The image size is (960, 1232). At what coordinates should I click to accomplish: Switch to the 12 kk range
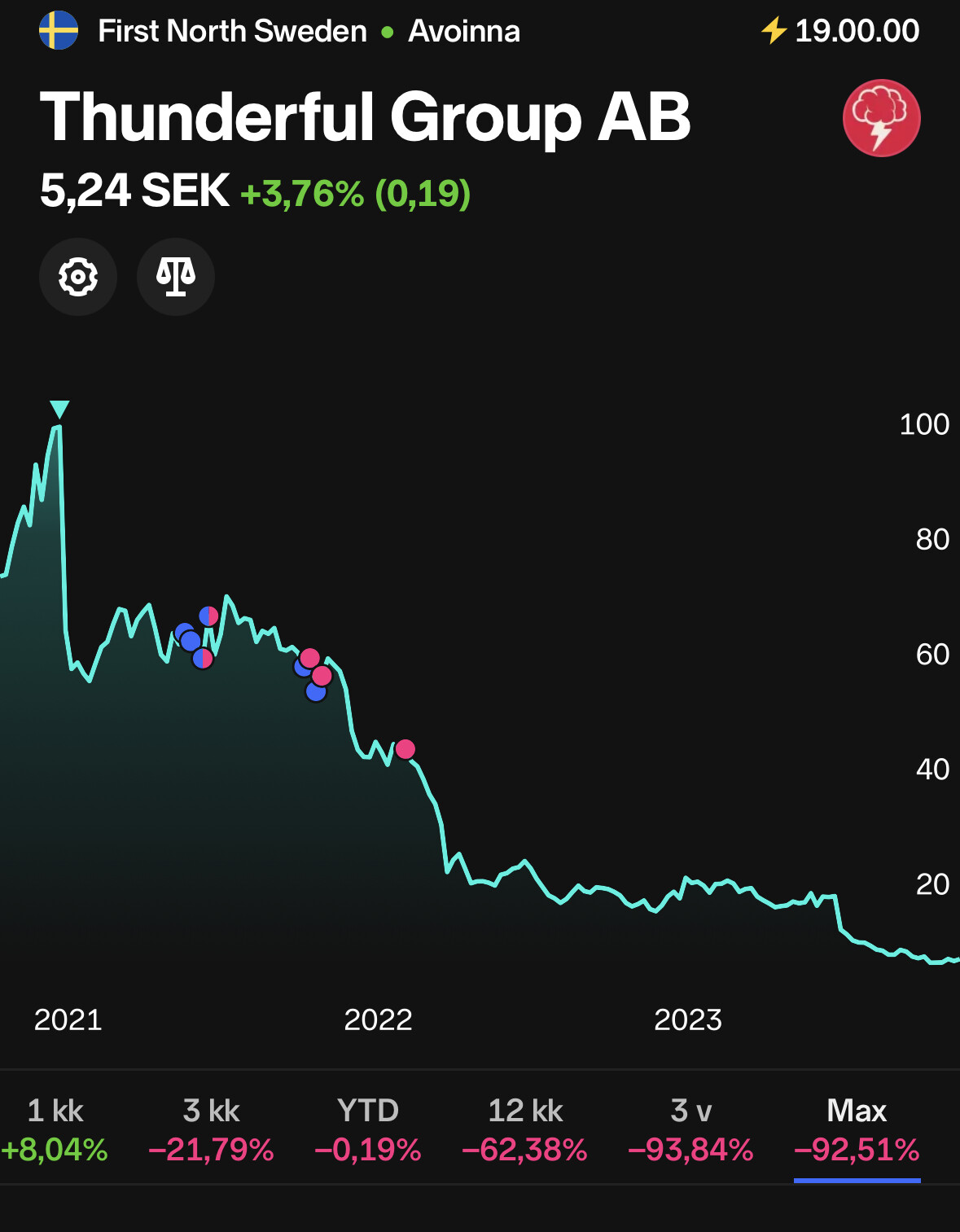click(524, 1129)
